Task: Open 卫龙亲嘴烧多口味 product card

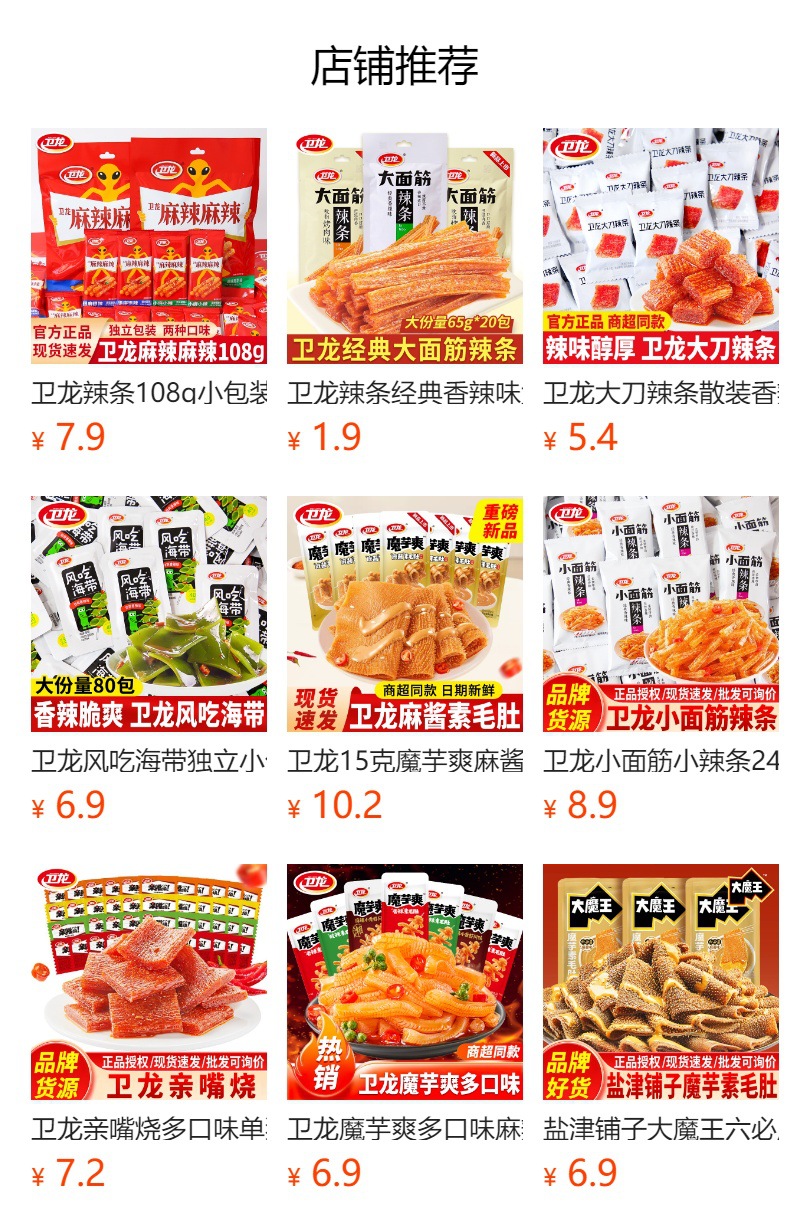Action: [x=149, y=982]
